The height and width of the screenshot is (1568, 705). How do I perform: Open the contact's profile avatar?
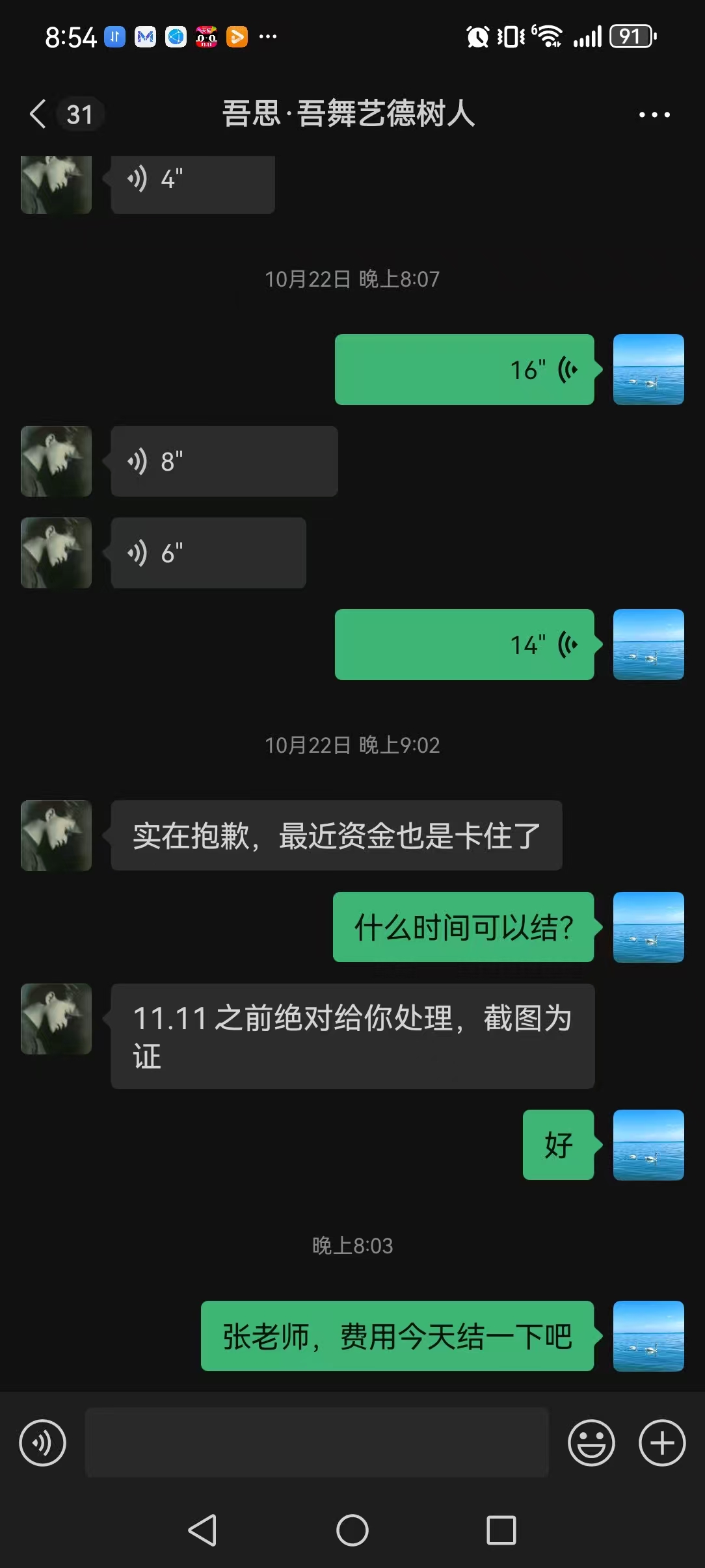point(56,836)
